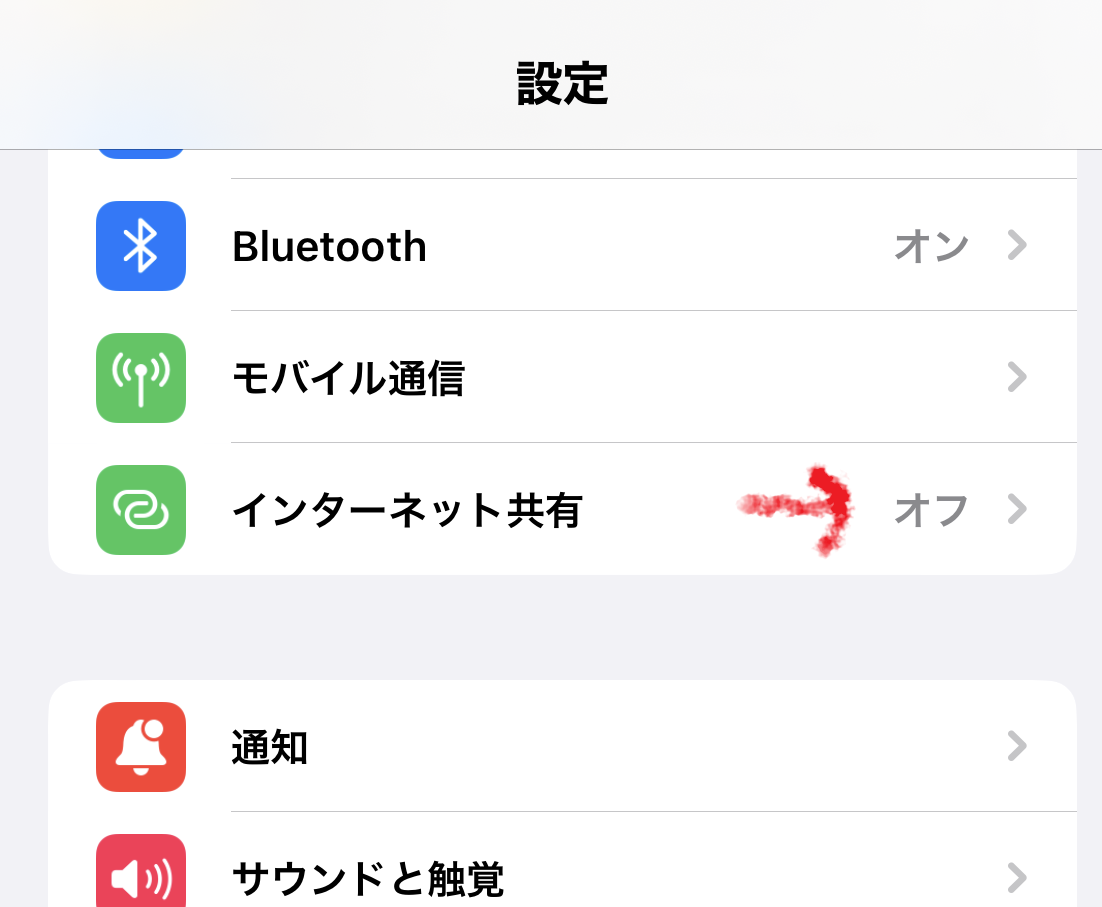Viewport: 1102px width, 907px height.
Task: Open サウンドと触覚 settings
Action: click(560, 877)
